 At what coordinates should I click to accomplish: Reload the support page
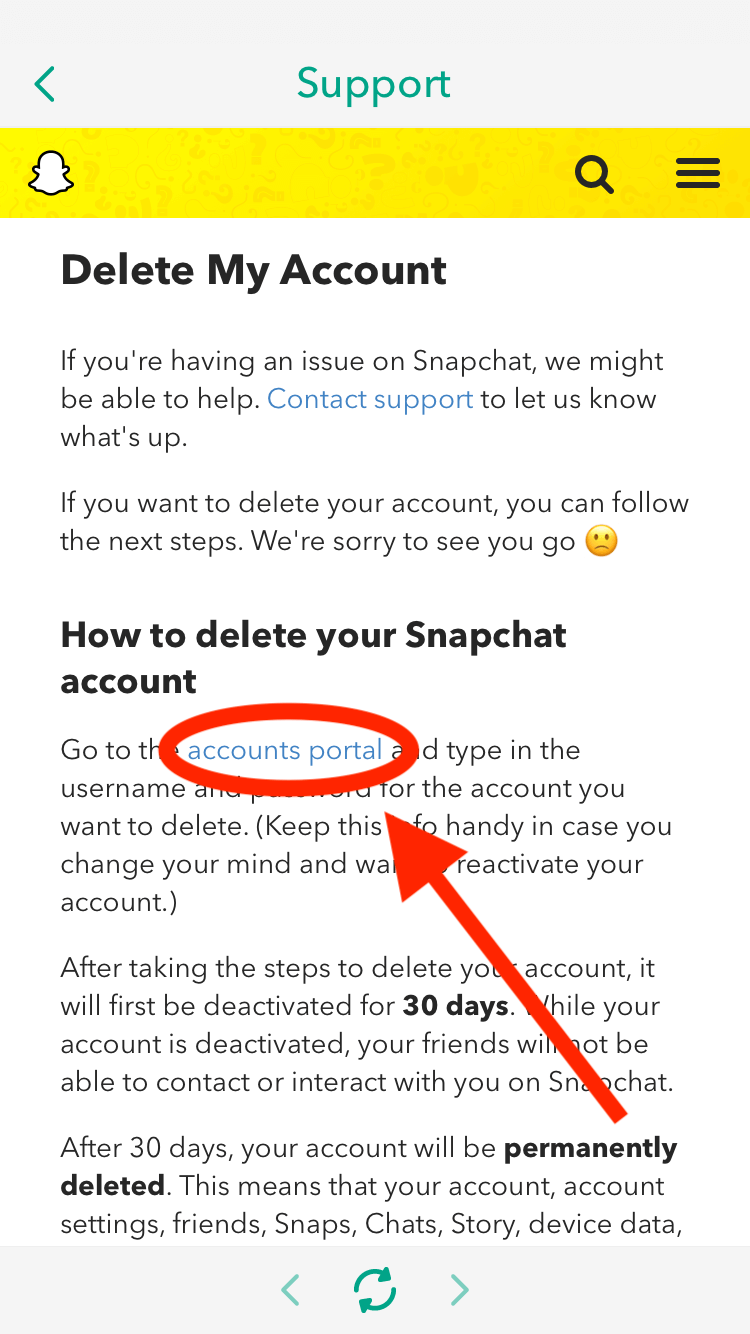pos(375,1290)
